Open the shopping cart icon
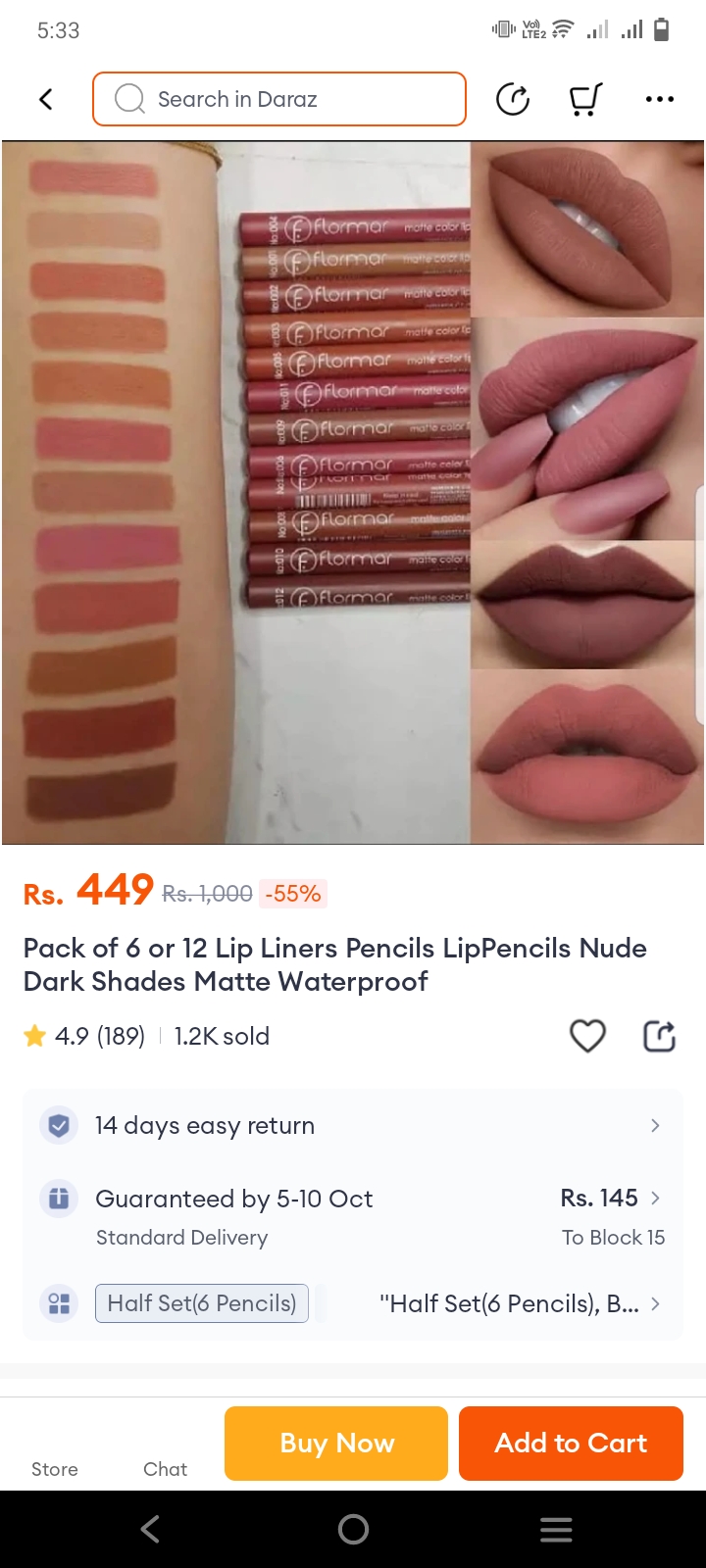This screenshot has height=1568, width=706. 585,99
